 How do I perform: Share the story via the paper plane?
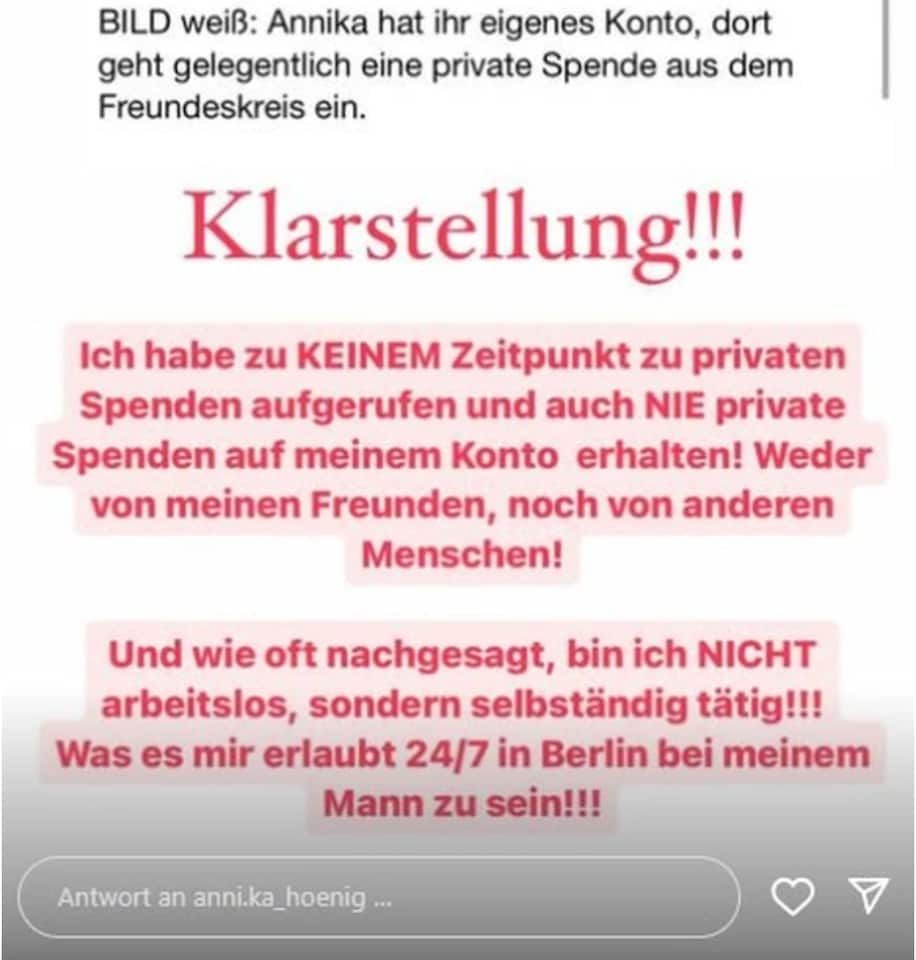pos(867,896)
